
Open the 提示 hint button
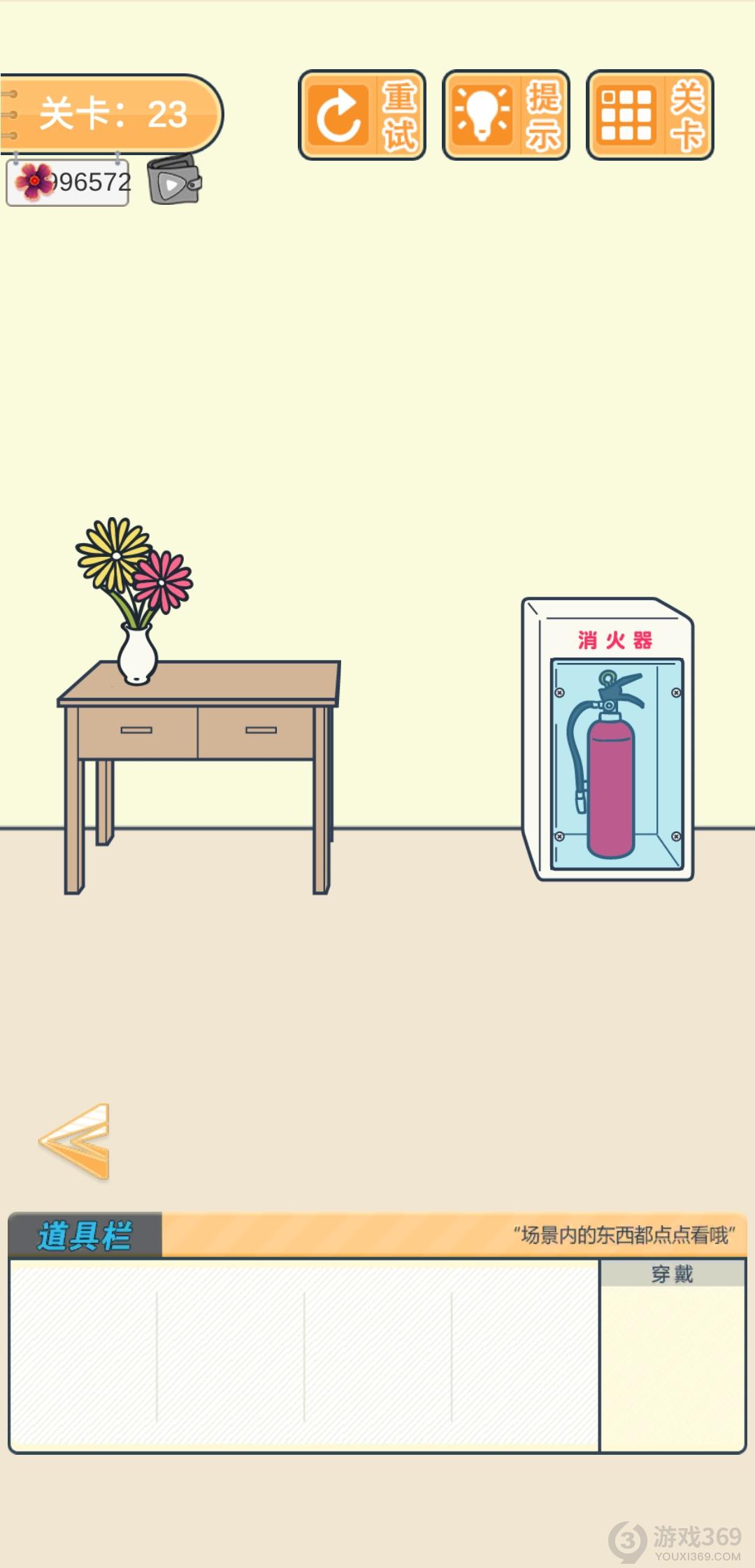[506, 115]
